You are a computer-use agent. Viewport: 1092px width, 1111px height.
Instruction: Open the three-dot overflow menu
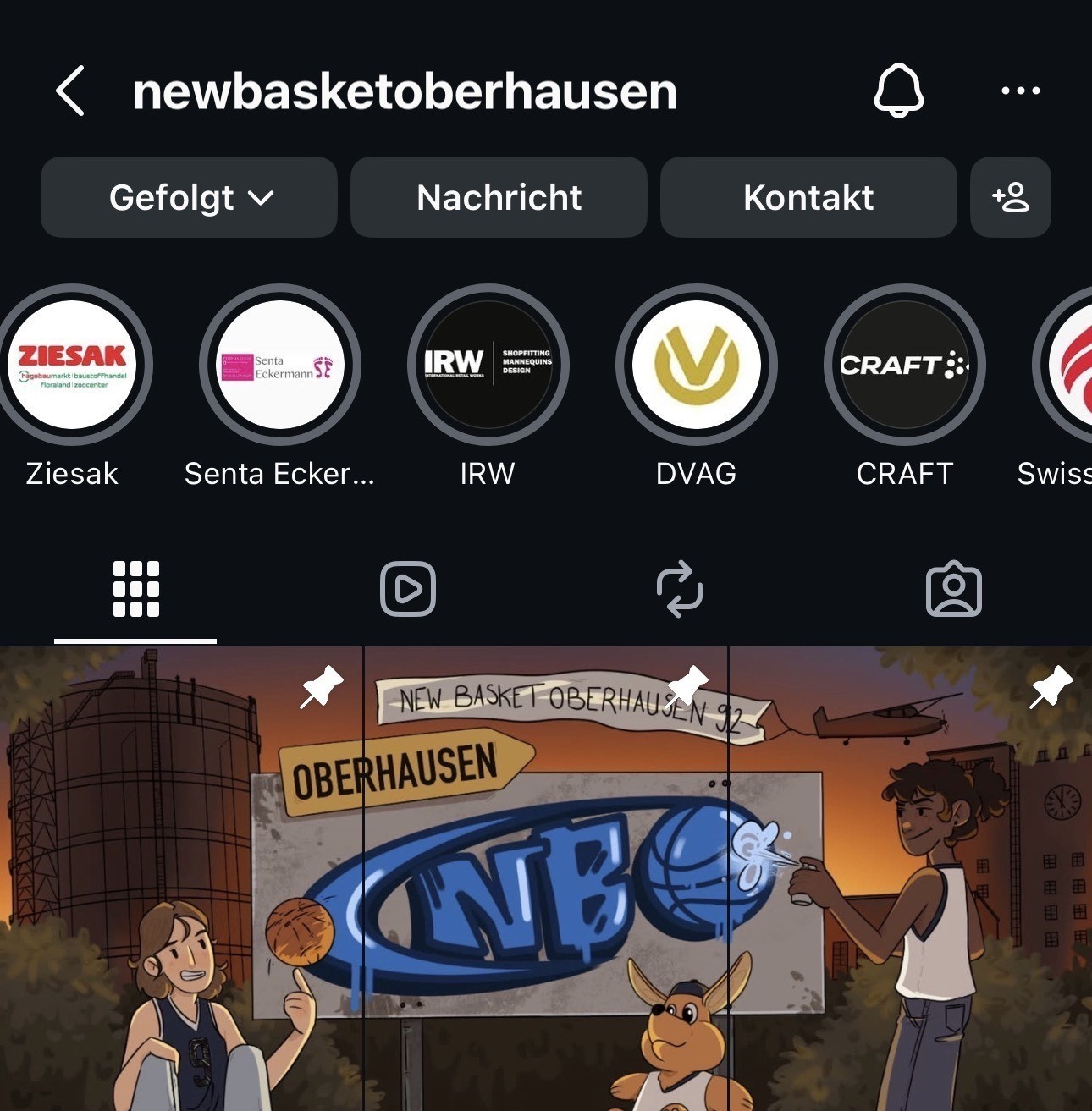(x=1020, y=91)
